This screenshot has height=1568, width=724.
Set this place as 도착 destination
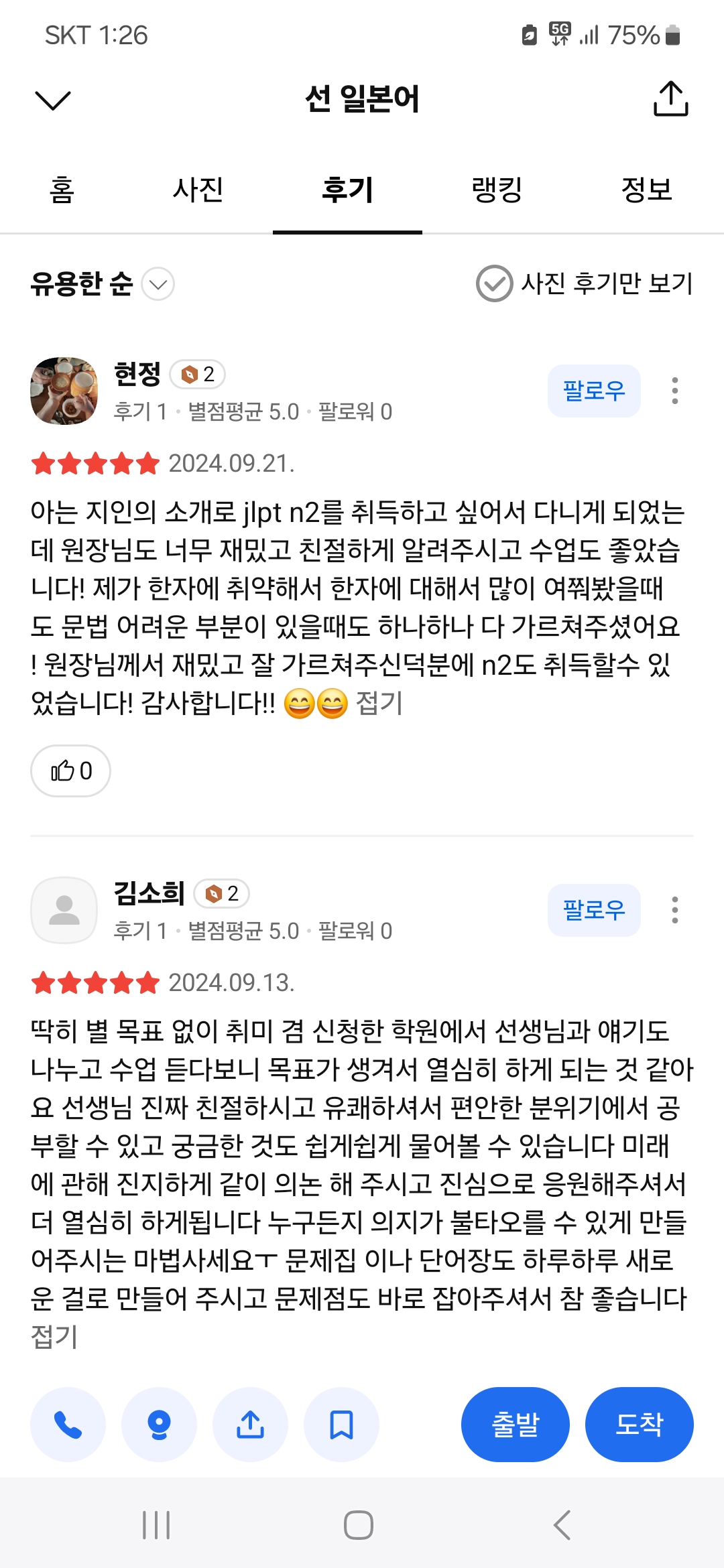[x=639, y=1425]
